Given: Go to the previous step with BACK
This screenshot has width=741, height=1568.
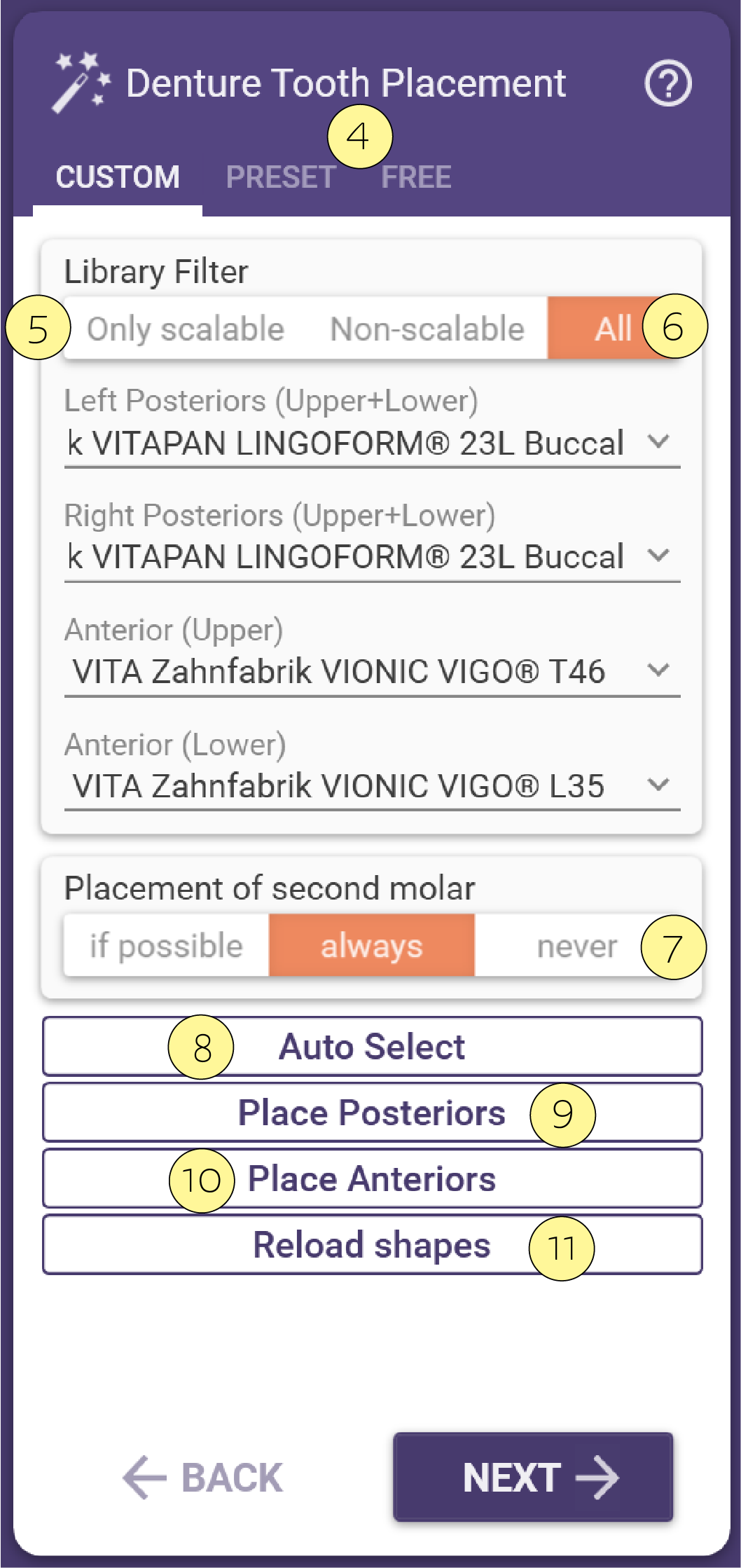Looking at the screenshot, I should pyautogui.click(x=202, y=1477).
